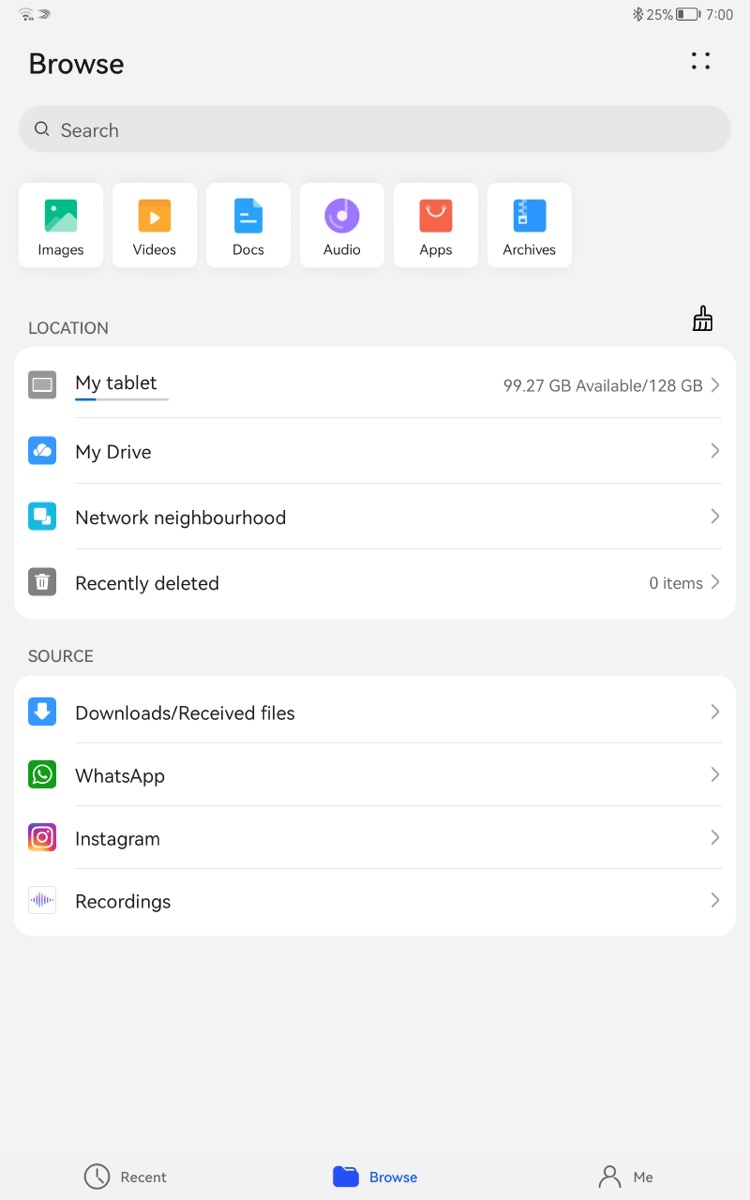
Task: Open the four-dot more options menu
Action: [x=701, y=62]
